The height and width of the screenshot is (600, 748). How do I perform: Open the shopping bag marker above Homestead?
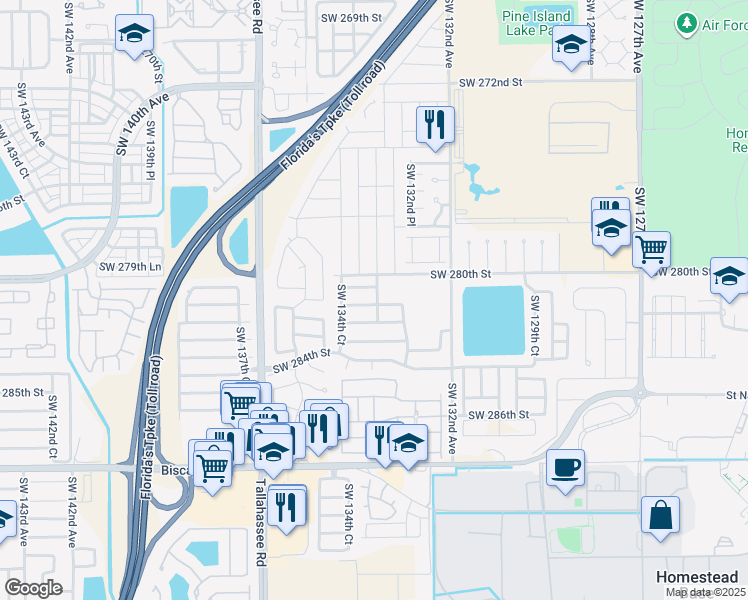point(661,514)
